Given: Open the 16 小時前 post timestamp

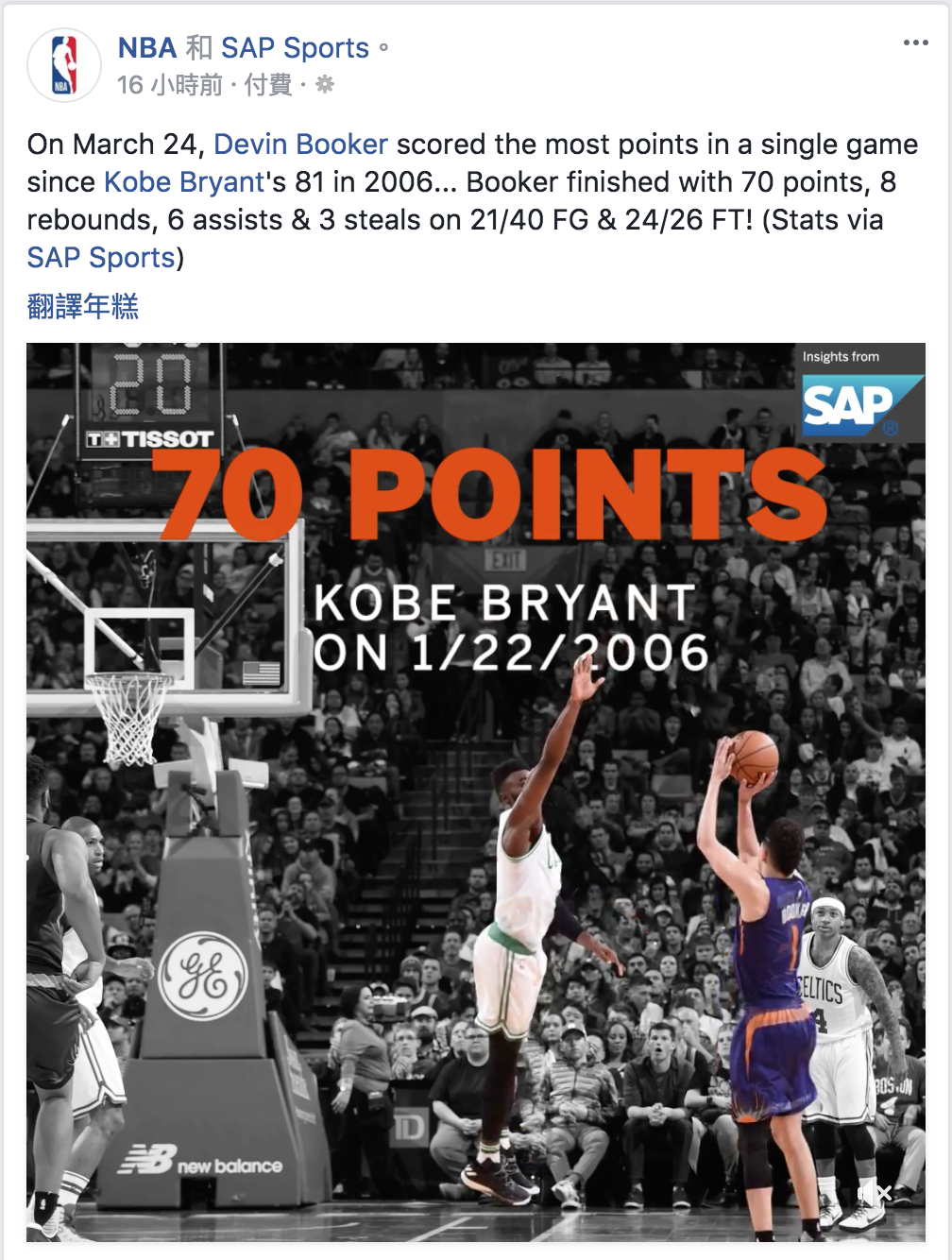Looking at the screenshot, I should coord(169,86).
